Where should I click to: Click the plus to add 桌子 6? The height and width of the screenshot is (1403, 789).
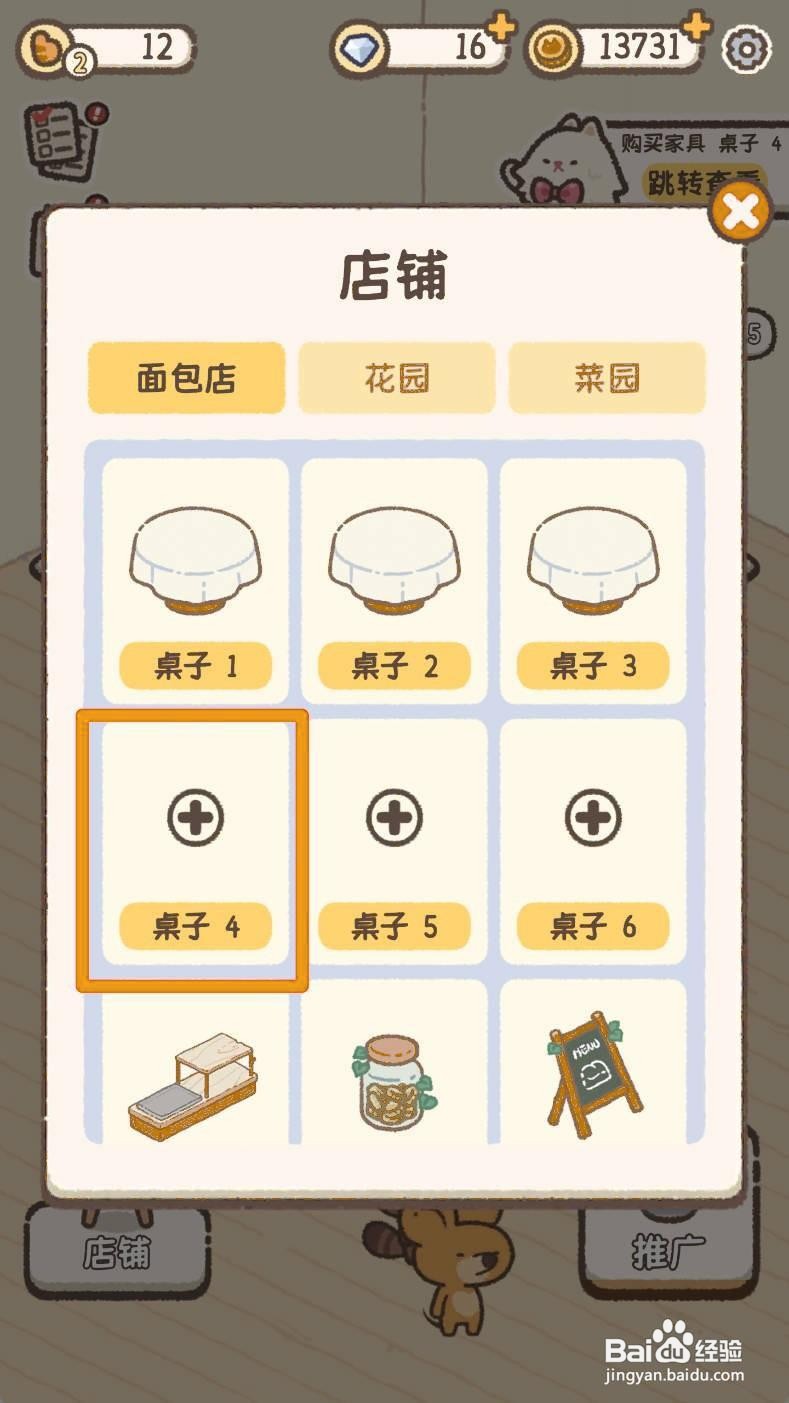pyautogui.click(x=592, y=817)
